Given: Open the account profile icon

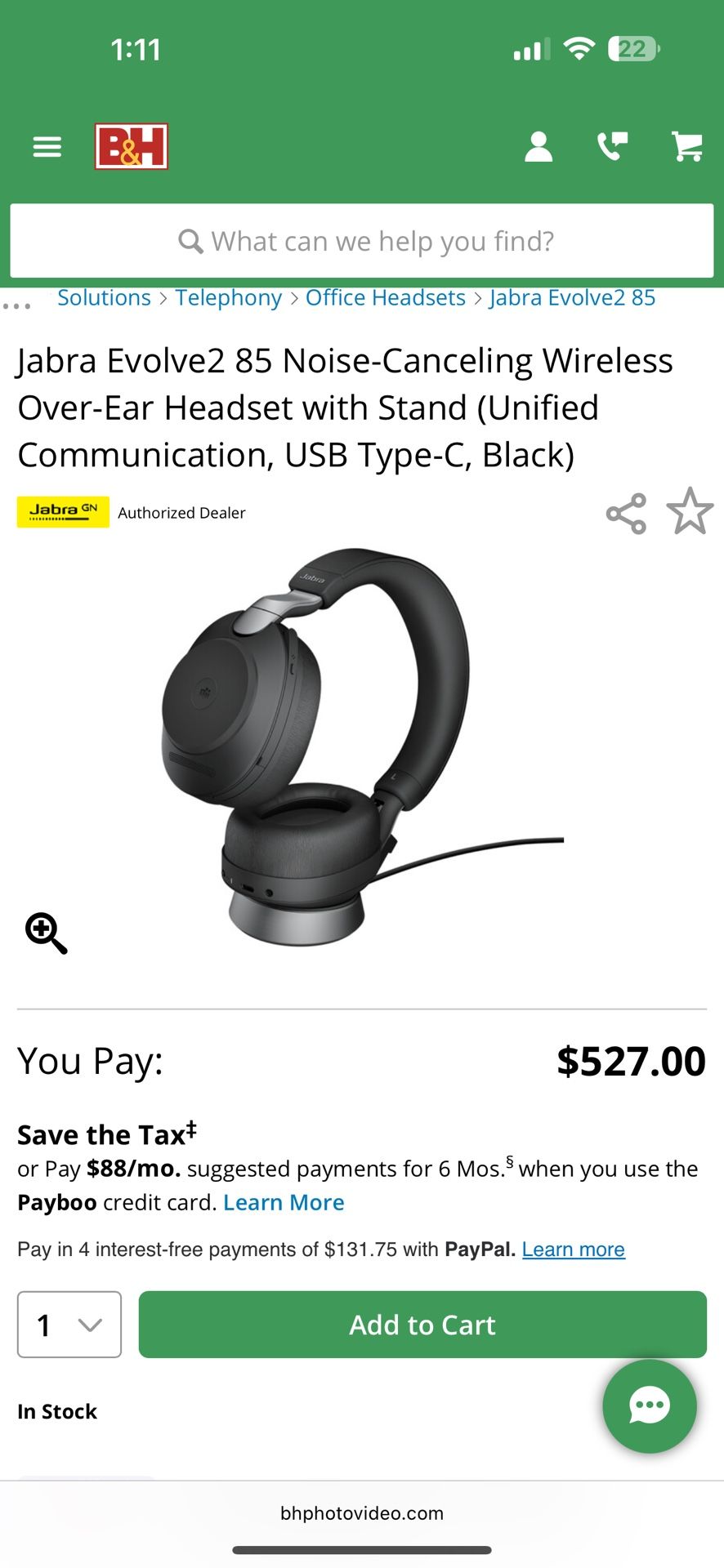Looking at the screenshot, I should (x=539, y=147).
